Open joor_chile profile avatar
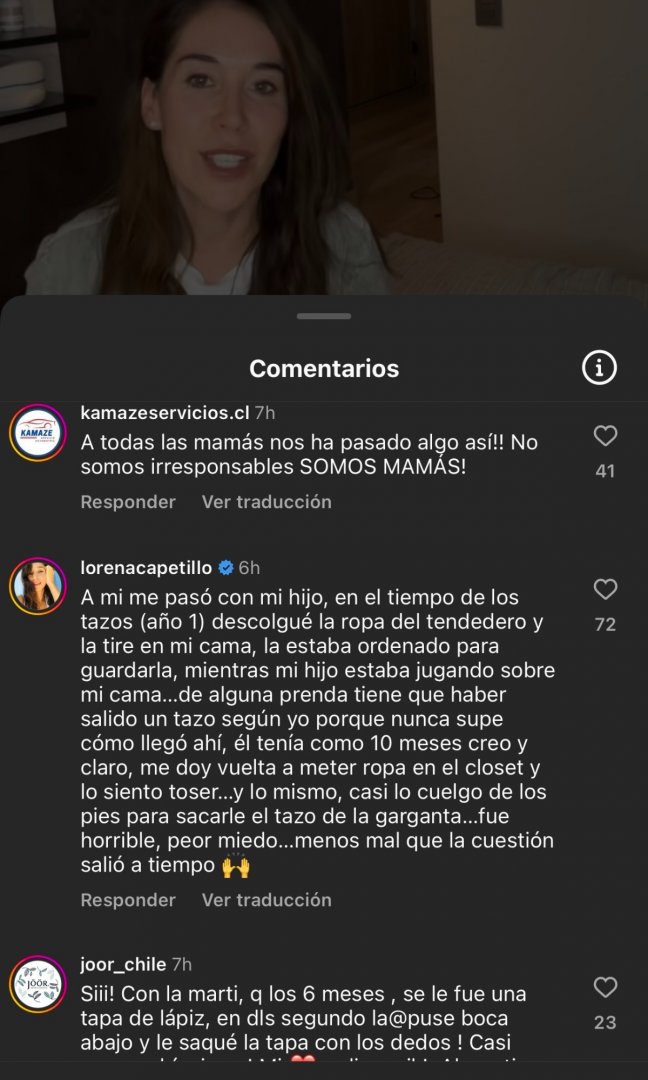 [38, 984]
